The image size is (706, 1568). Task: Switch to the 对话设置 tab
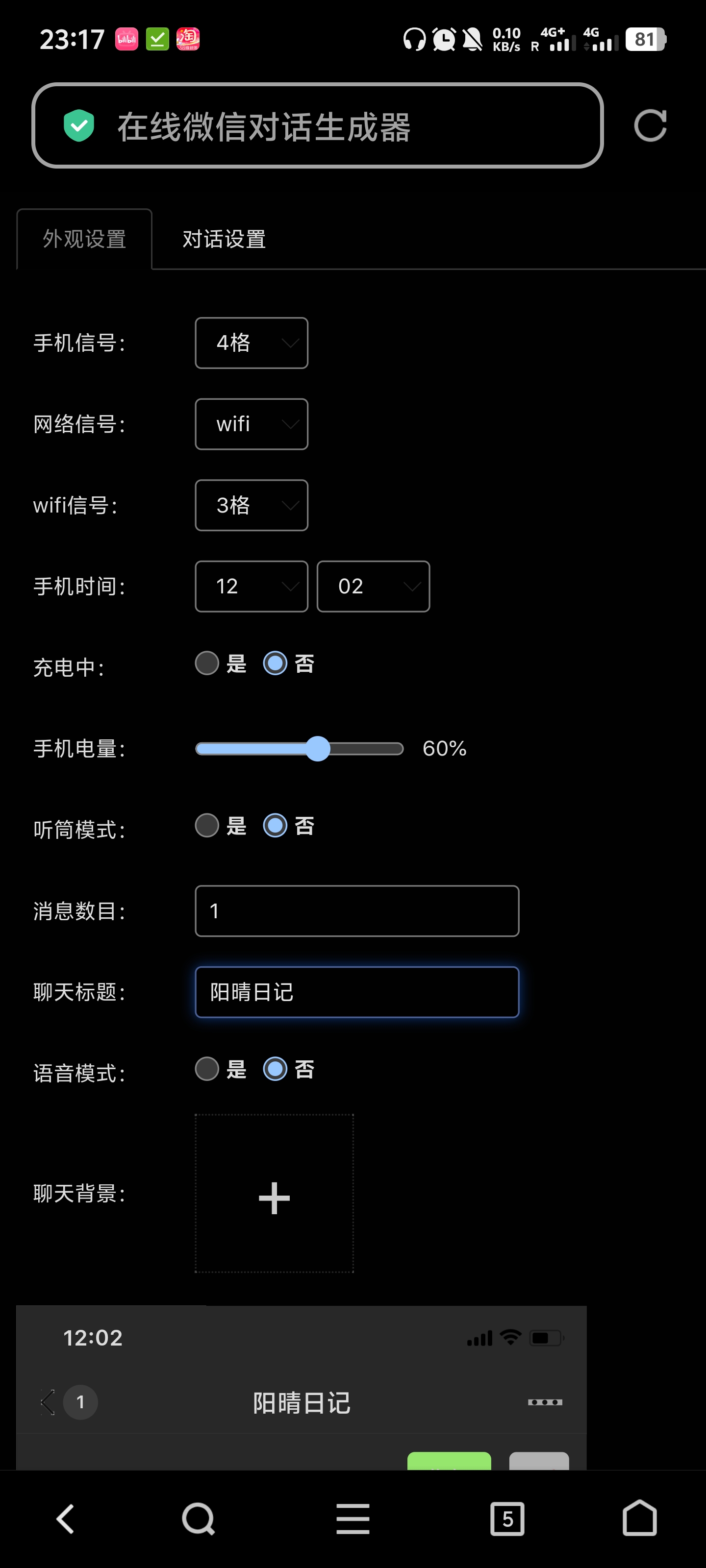[224, 239]
